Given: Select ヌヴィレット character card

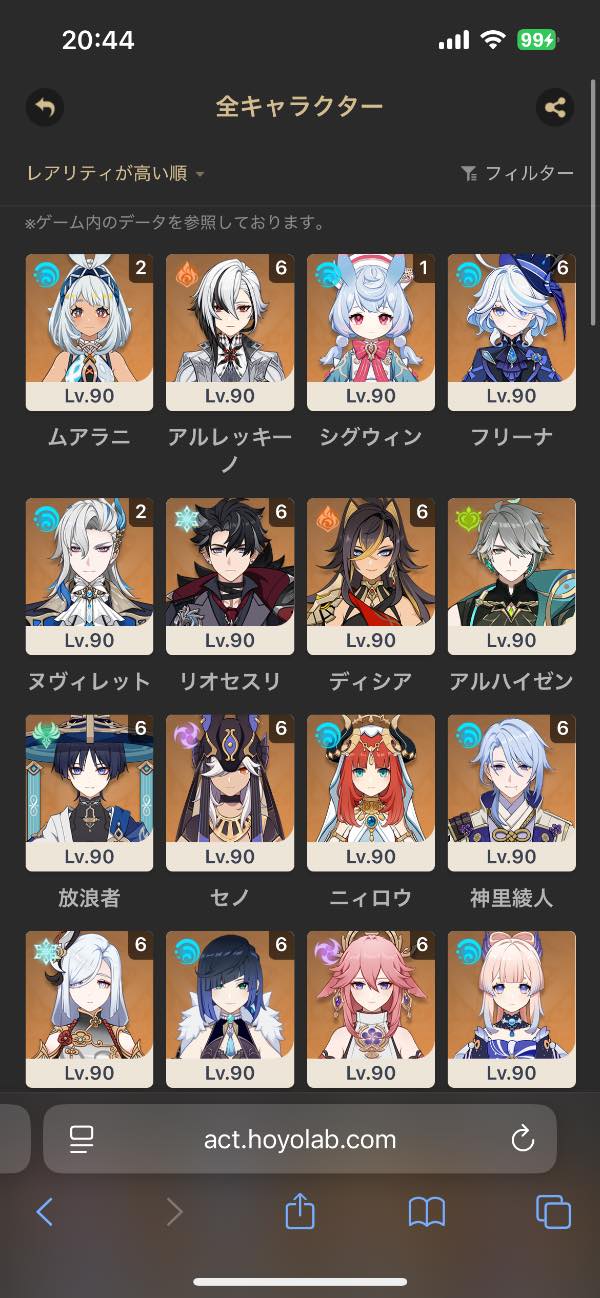Looking at the screenshot, I should (89, 576).
